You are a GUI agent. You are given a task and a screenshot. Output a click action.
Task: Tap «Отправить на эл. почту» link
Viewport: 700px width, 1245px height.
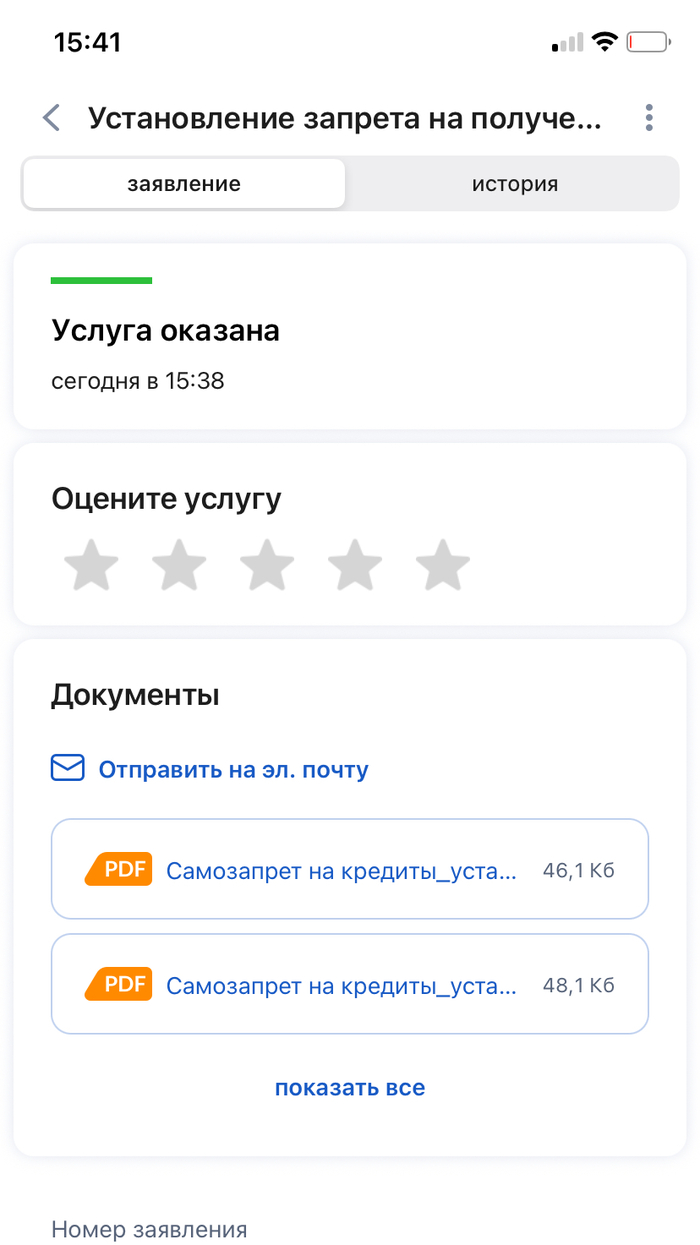click(232, 770)
